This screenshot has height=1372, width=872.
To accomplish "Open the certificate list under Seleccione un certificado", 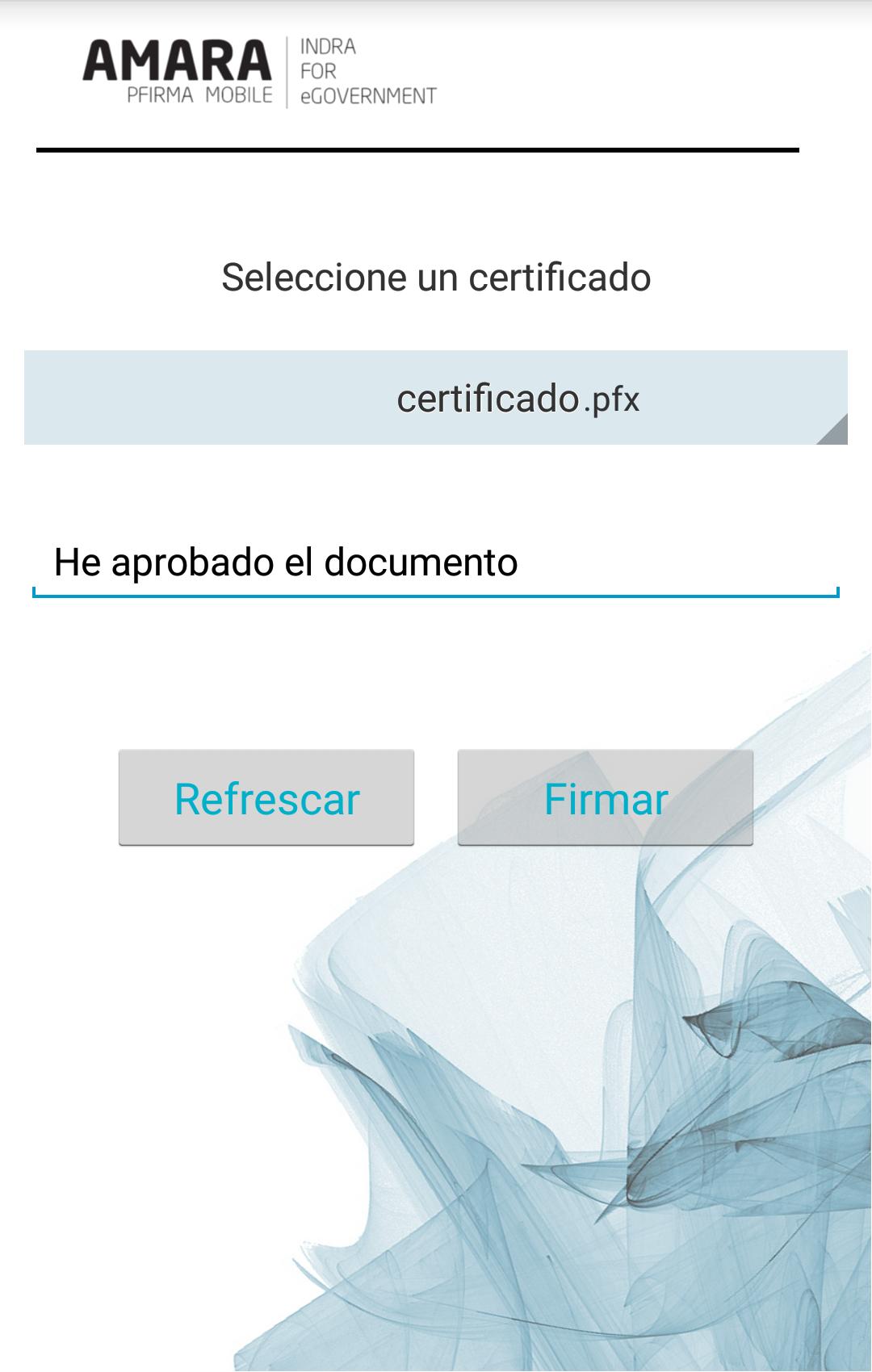I will pos(436,397).
